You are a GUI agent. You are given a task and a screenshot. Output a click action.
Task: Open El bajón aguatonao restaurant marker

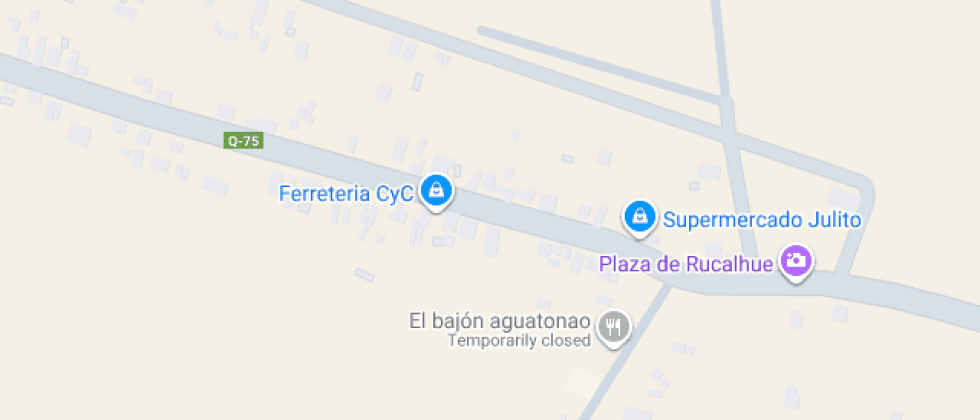click(613, 326)
